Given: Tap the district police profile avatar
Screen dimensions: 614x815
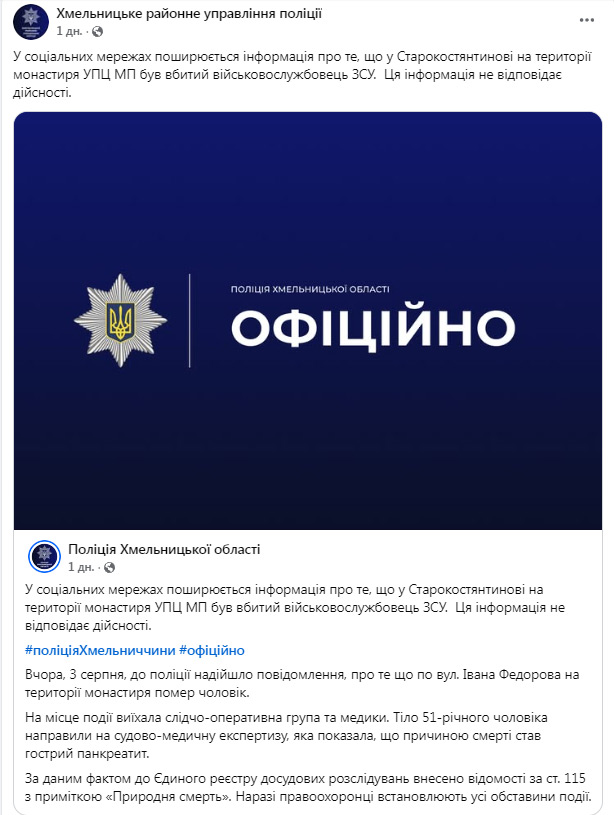Looking at the screenshot, I should pyautogui.click(x=31, y=22).
